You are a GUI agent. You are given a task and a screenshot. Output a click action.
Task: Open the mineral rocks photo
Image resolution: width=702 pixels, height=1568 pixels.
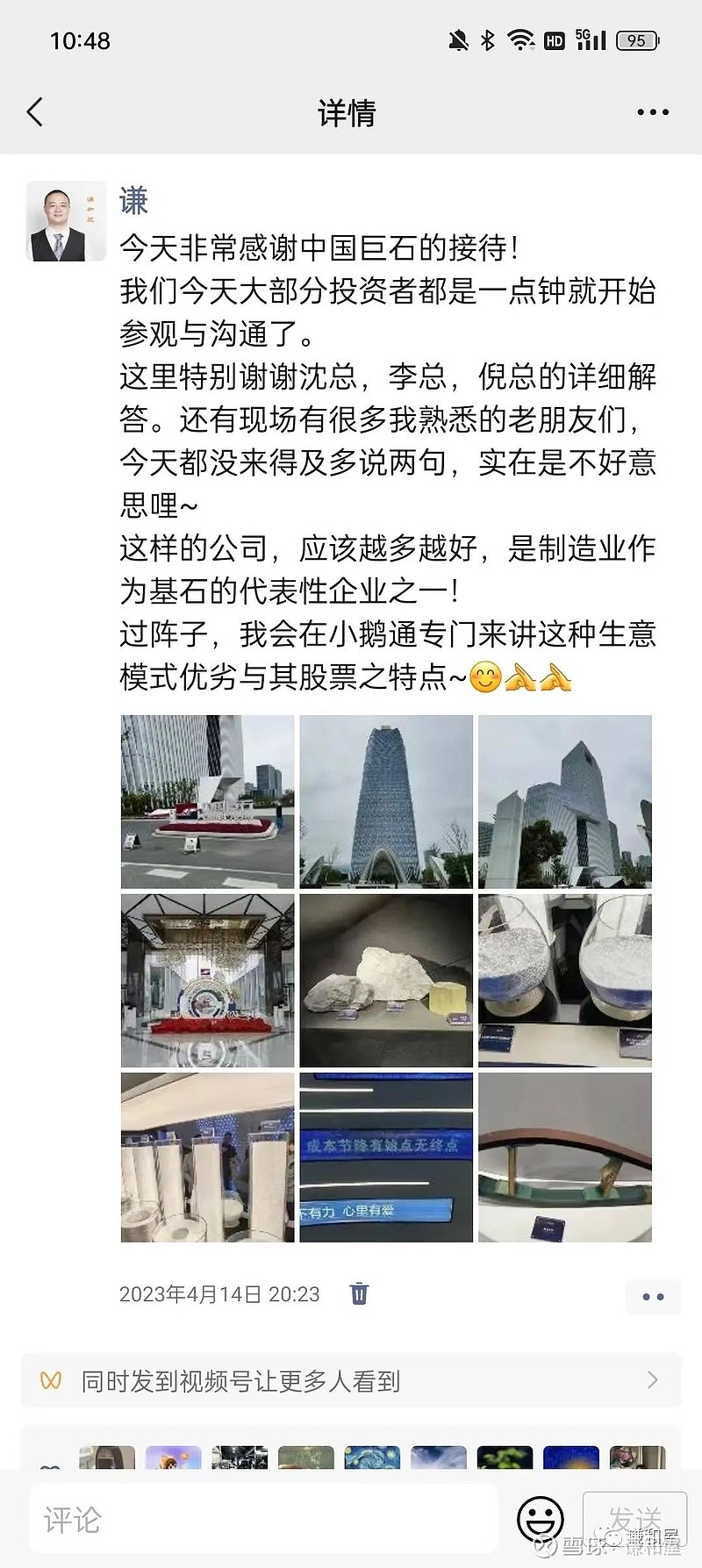[386, 980]
